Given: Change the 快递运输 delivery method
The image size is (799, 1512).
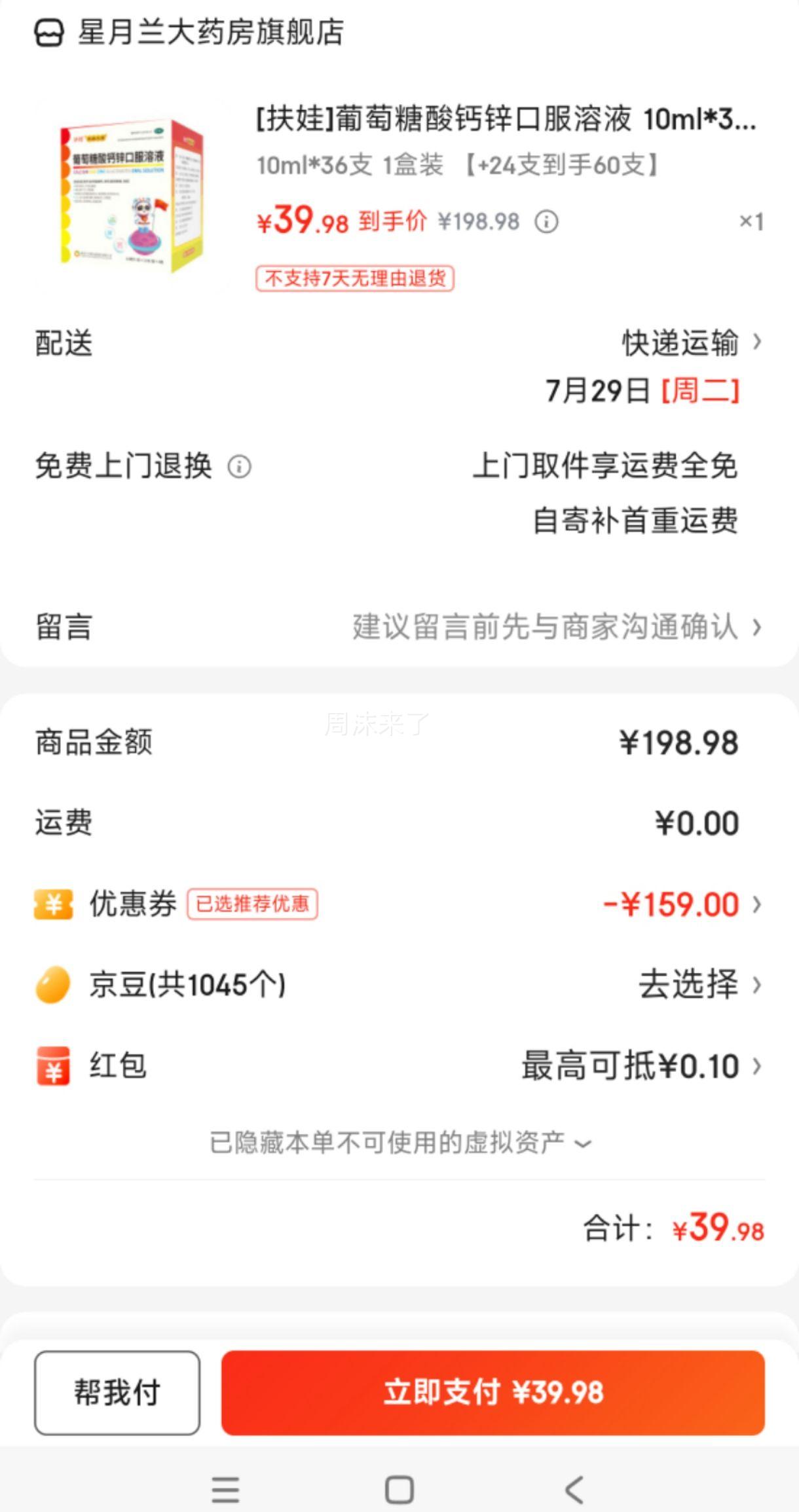Looking at the screenshot, I should pos(691,342).
